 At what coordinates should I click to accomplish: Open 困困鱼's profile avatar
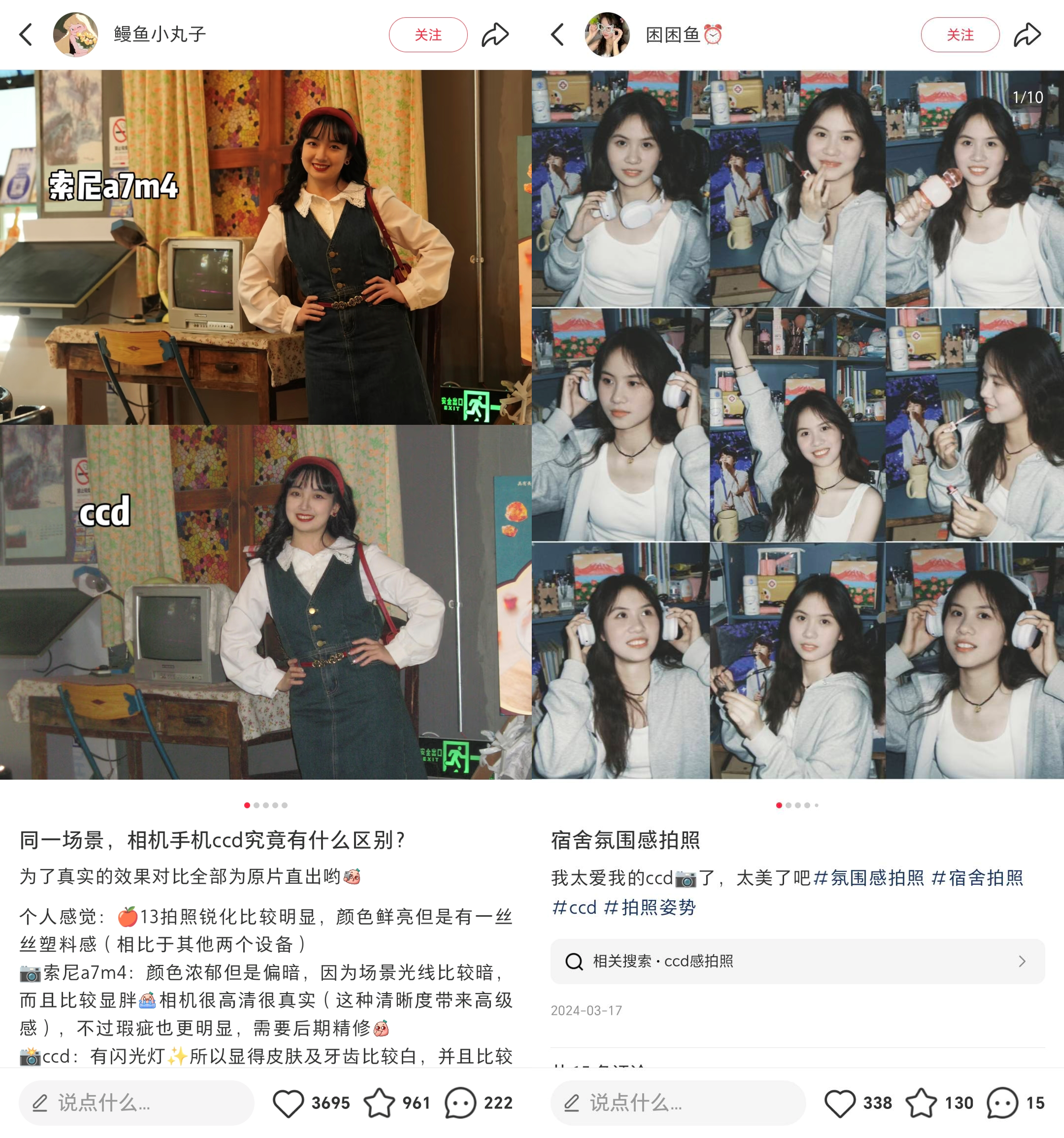click(x=607, y=35)
